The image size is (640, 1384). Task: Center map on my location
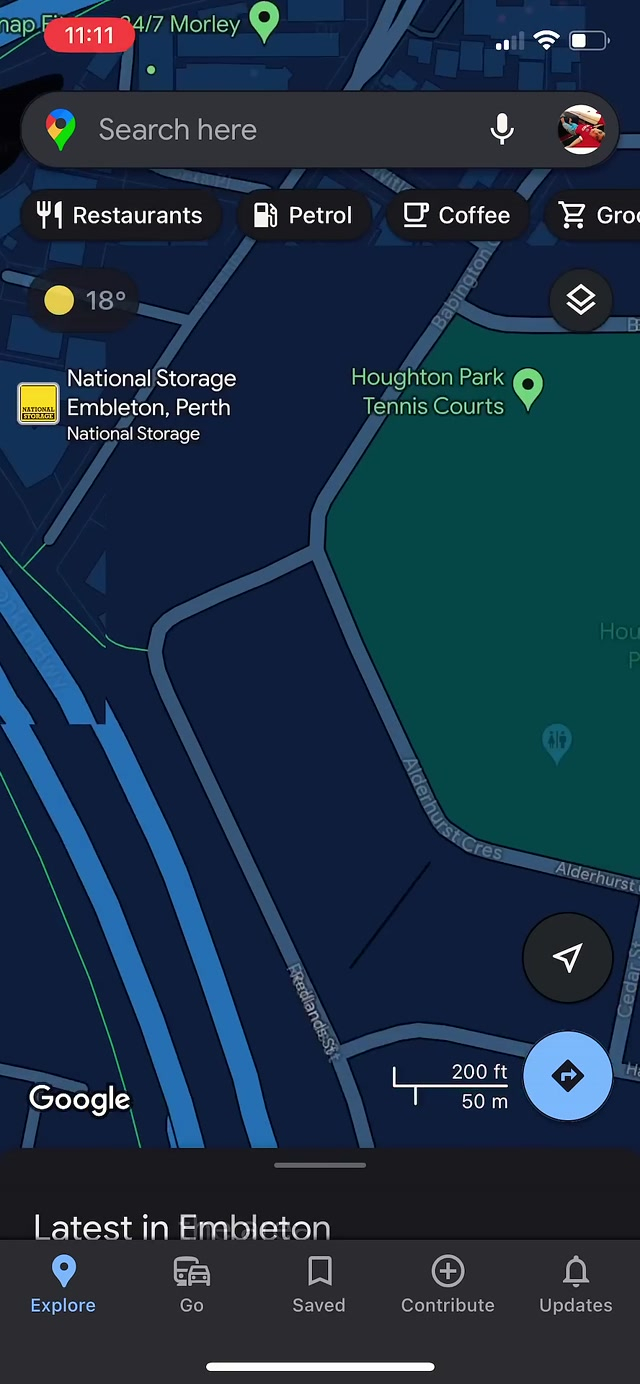coord(567,957)
